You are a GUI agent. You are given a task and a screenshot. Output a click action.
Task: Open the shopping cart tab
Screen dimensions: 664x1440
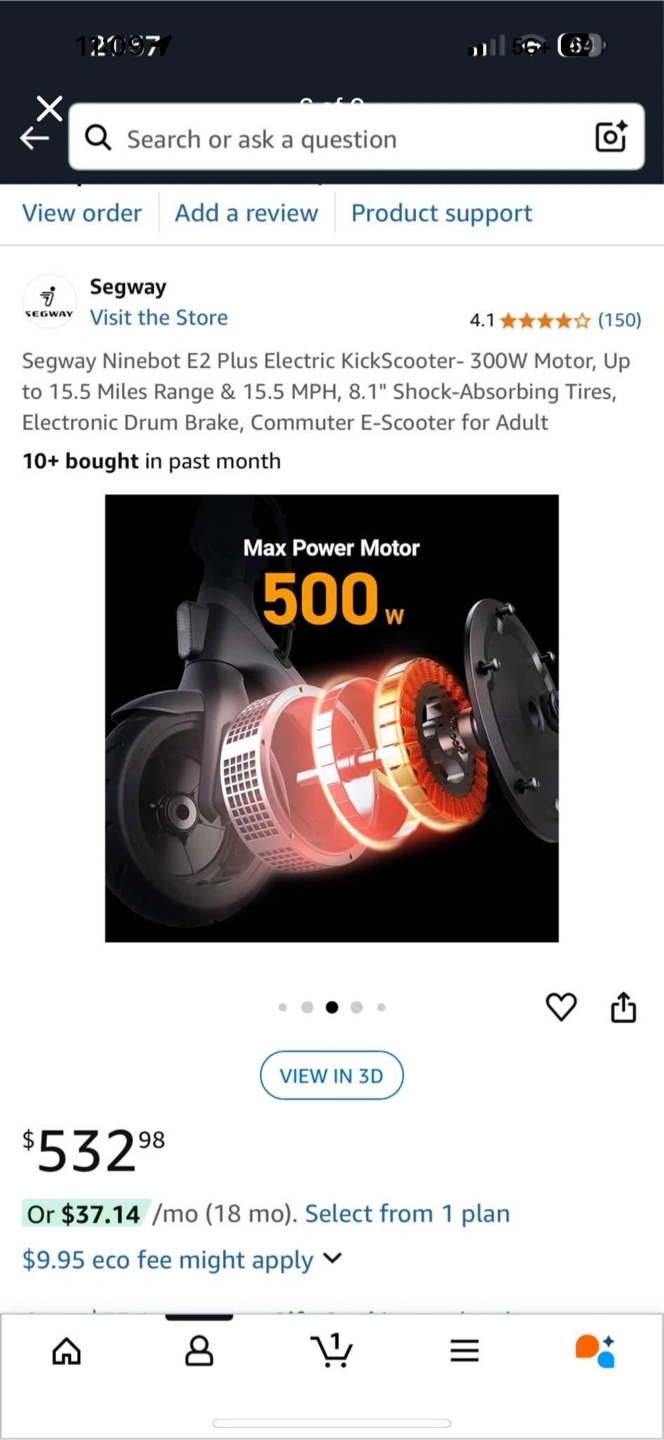coord(331,1350)
